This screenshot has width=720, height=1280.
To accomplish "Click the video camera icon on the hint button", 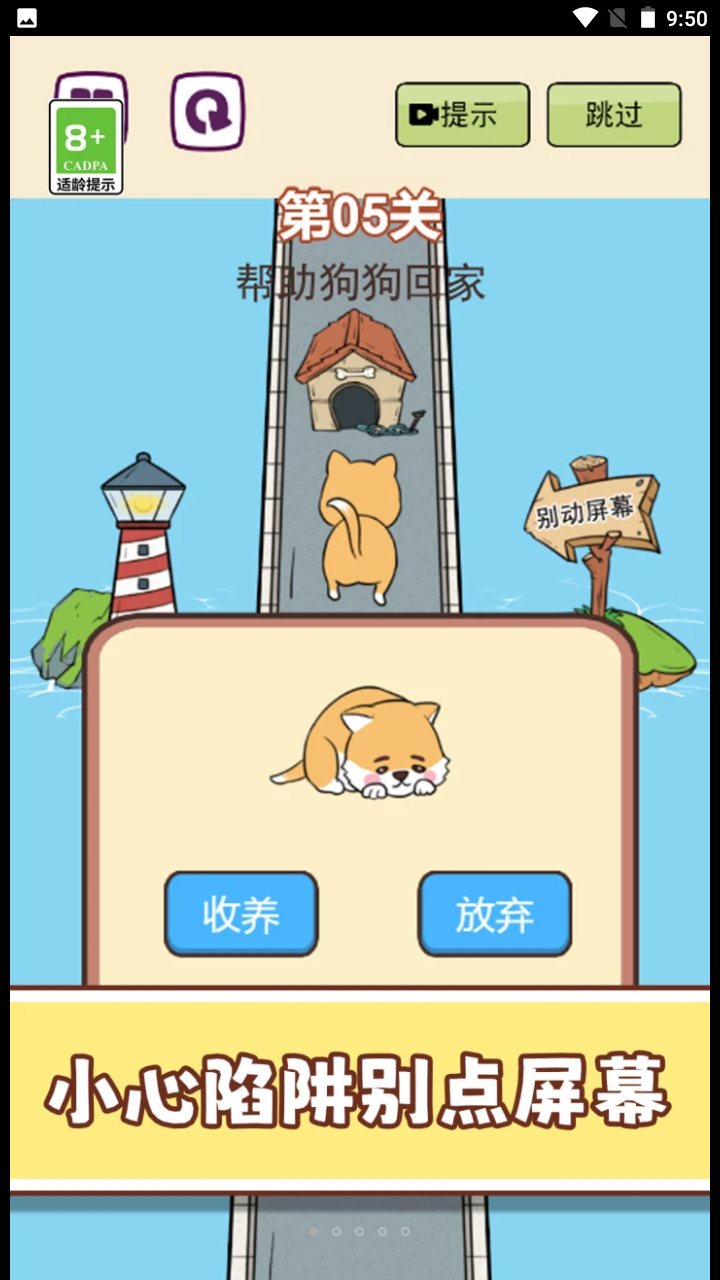I will tap(424, 114).
